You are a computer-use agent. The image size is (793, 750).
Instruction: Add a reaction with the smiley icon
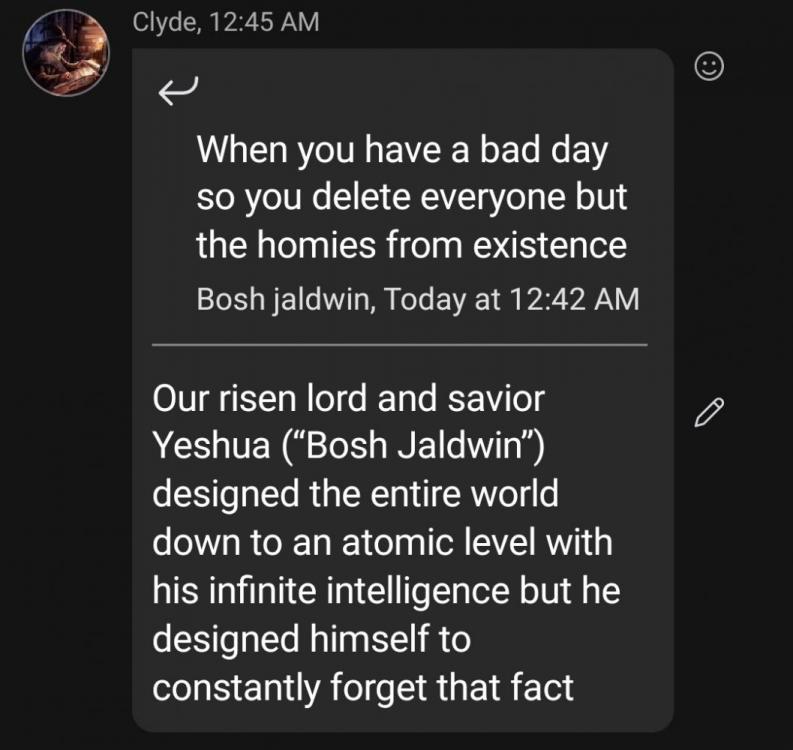(708, 67)
